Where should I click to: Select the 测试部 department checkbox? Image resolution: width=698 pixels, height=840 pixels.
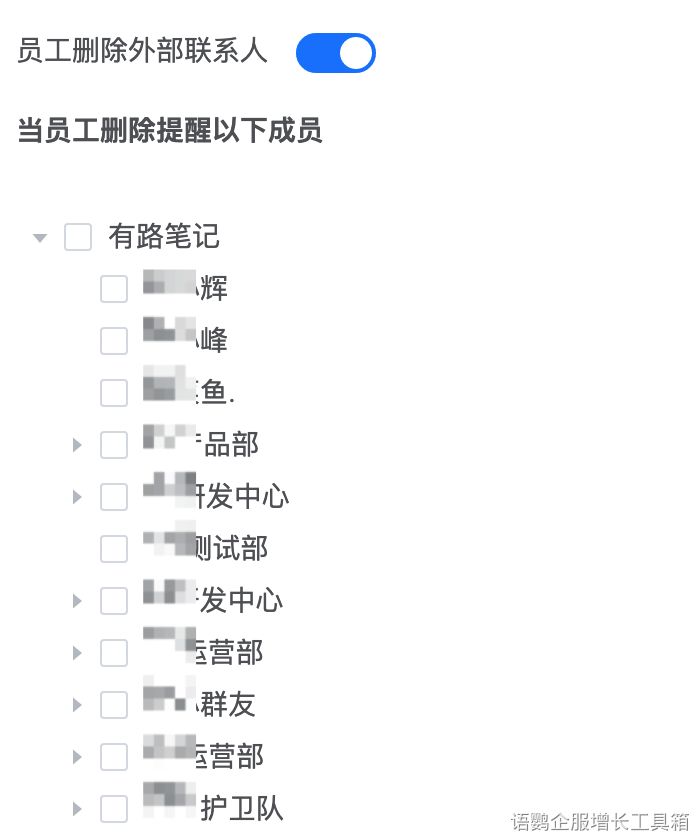pos(114,549)
